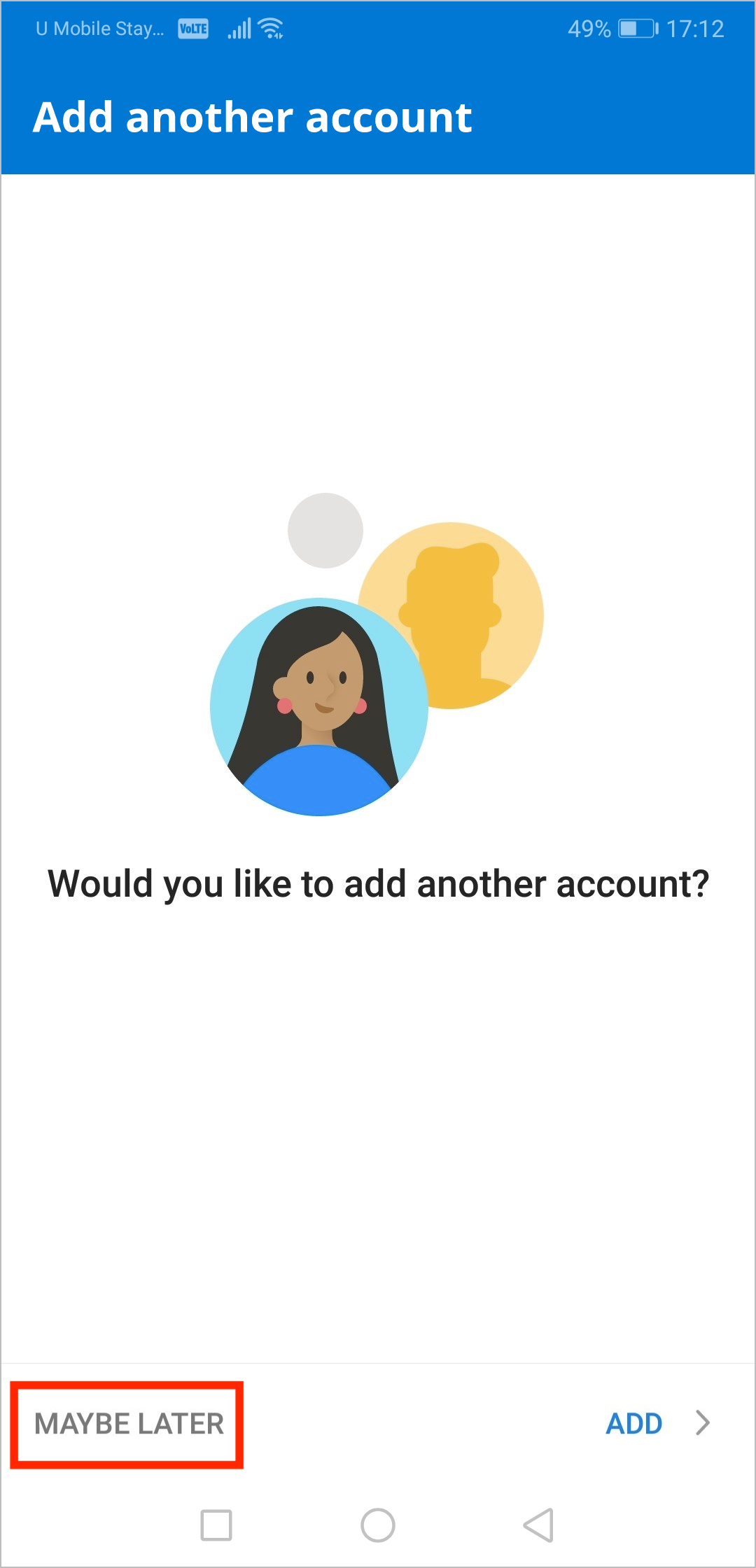Choose ADD to add another account
The height and width of the screenshot is (1568, 756).
[657, 1423]
